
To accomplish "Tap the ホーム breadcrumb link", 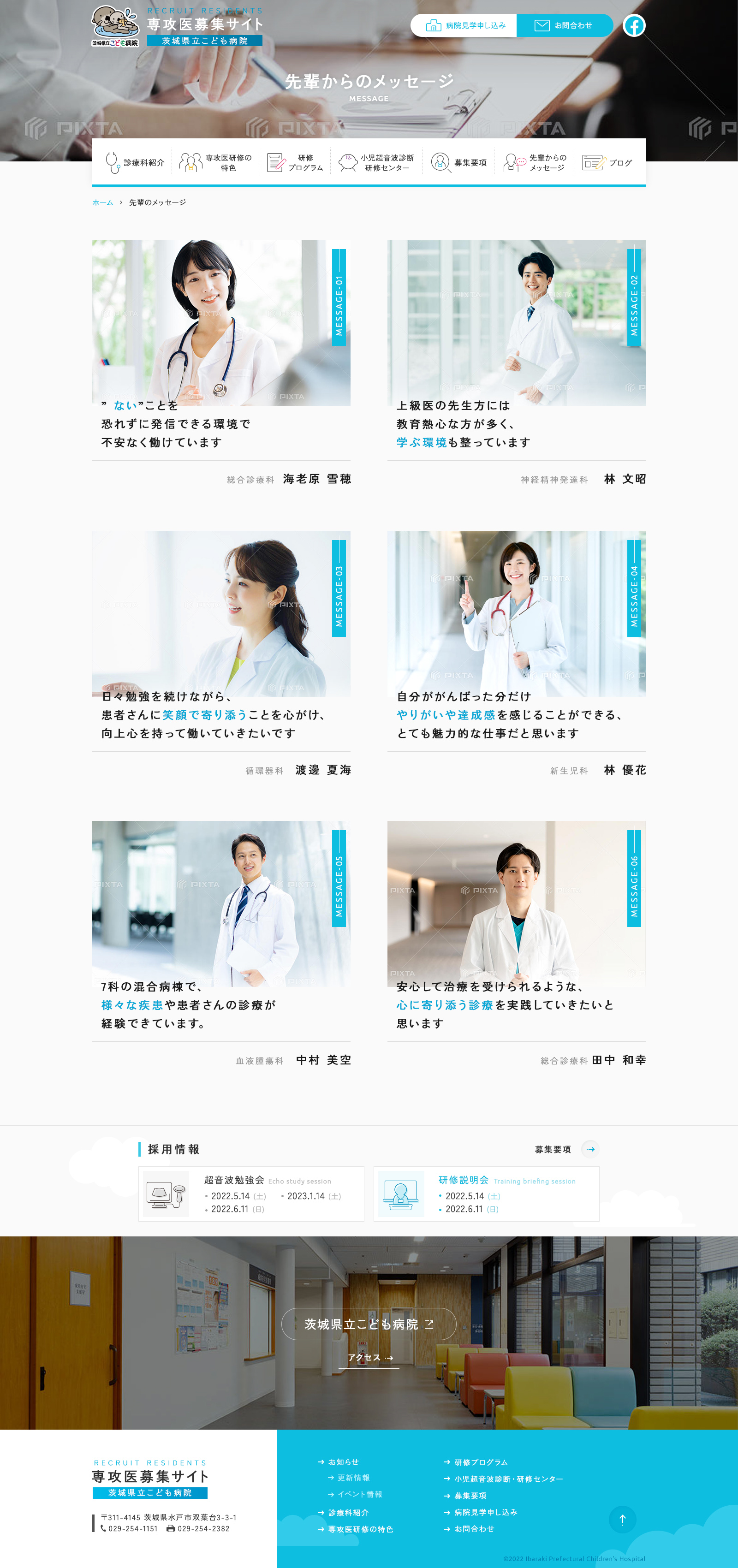I will click(x=102, y=203).
